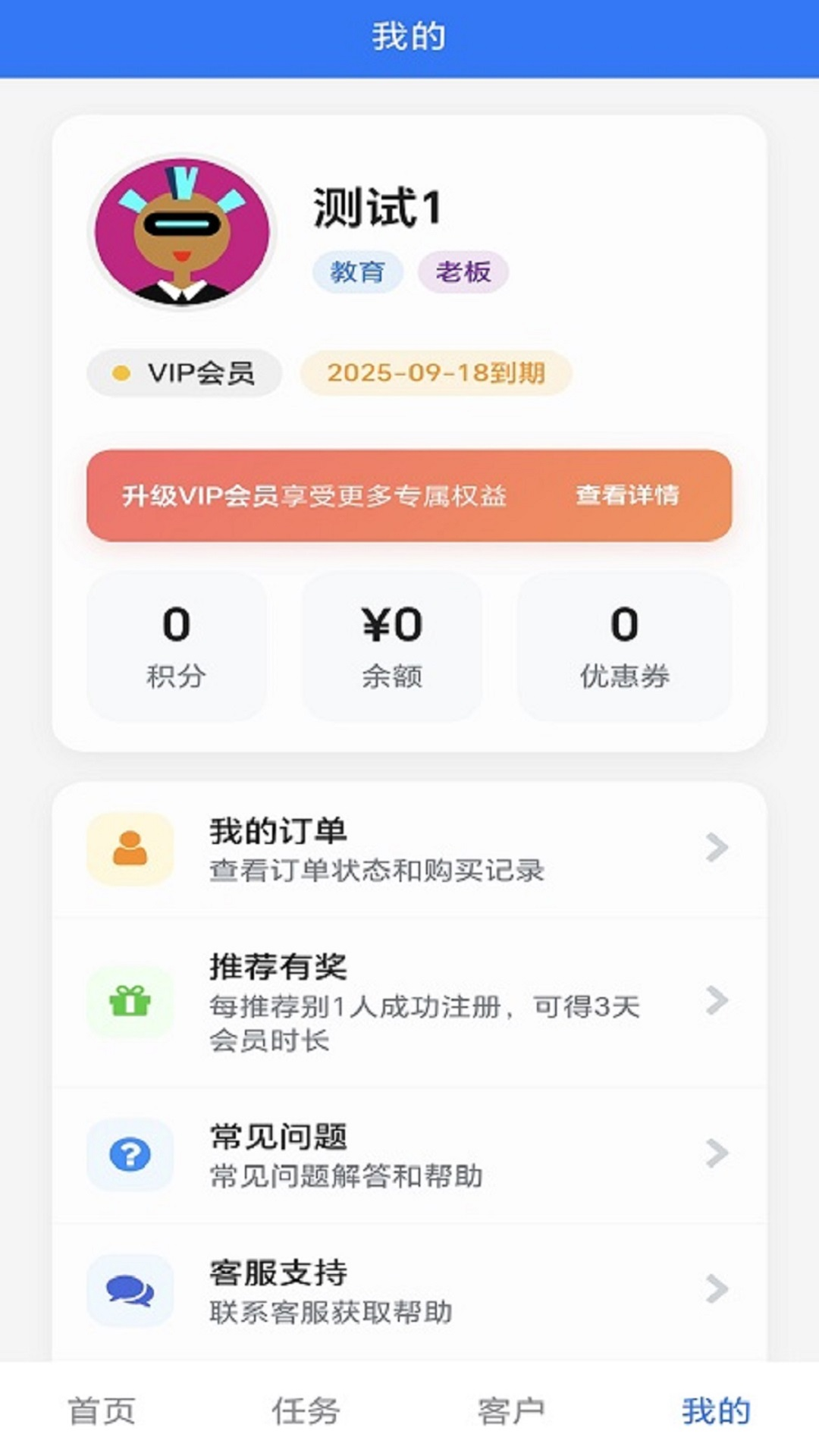Click the chat bubbles icon beside 客服支持
The height and width of the screenshot is (1456, 819).
(x=131, y=1290)
